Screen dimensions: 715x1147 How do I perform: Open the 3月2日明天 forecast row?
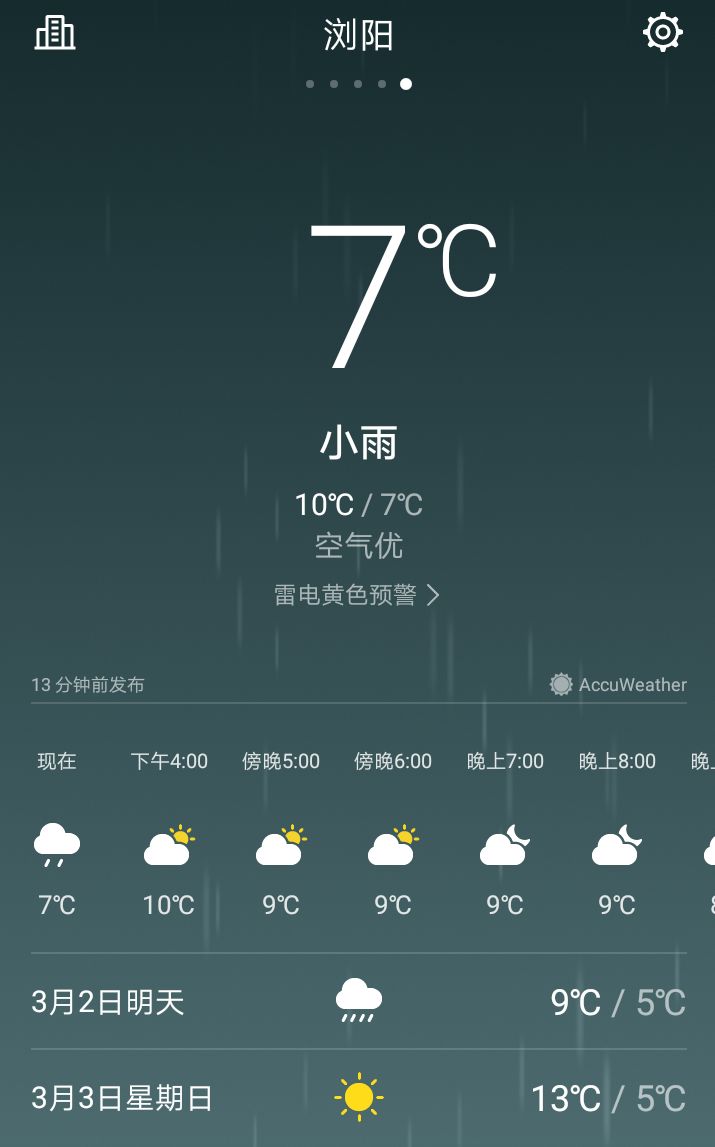click(x=359, y=1001)
